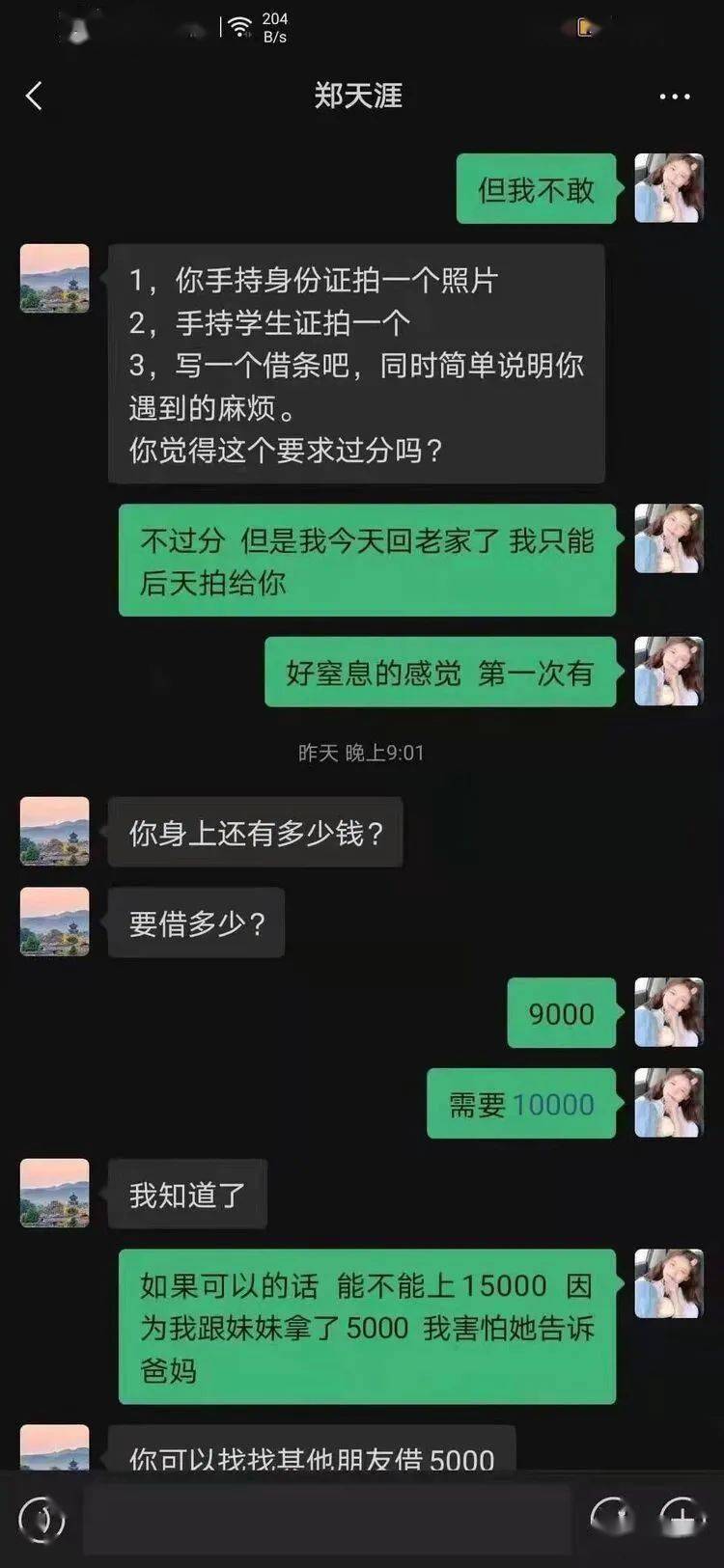Open sender avatar next to 但我不敢

coord(668,188)
